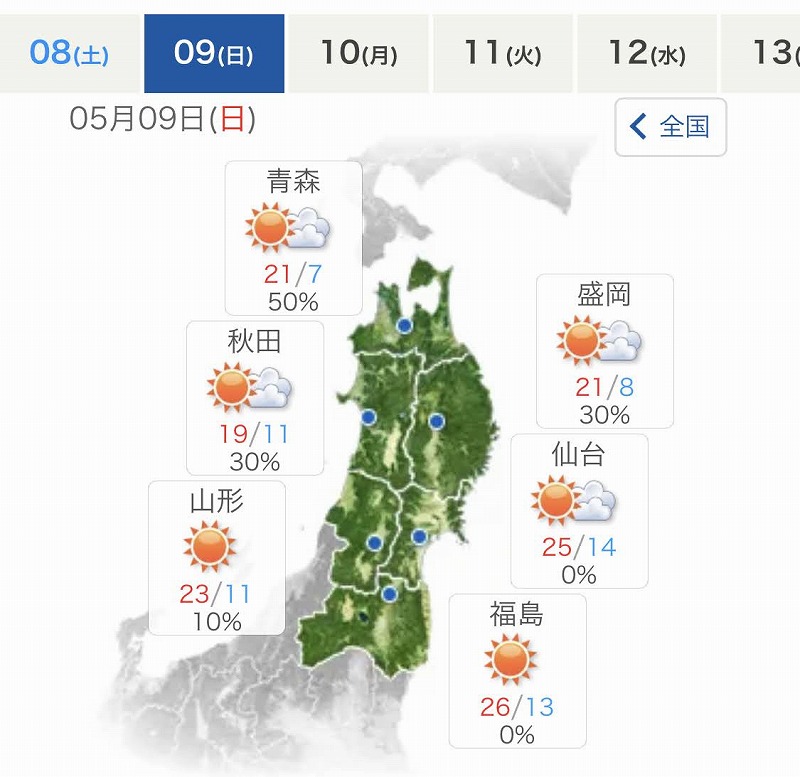Switch to the 10(月) forecast tab
The height and width of the screenshot is (777, 800).
click(358, 53)
